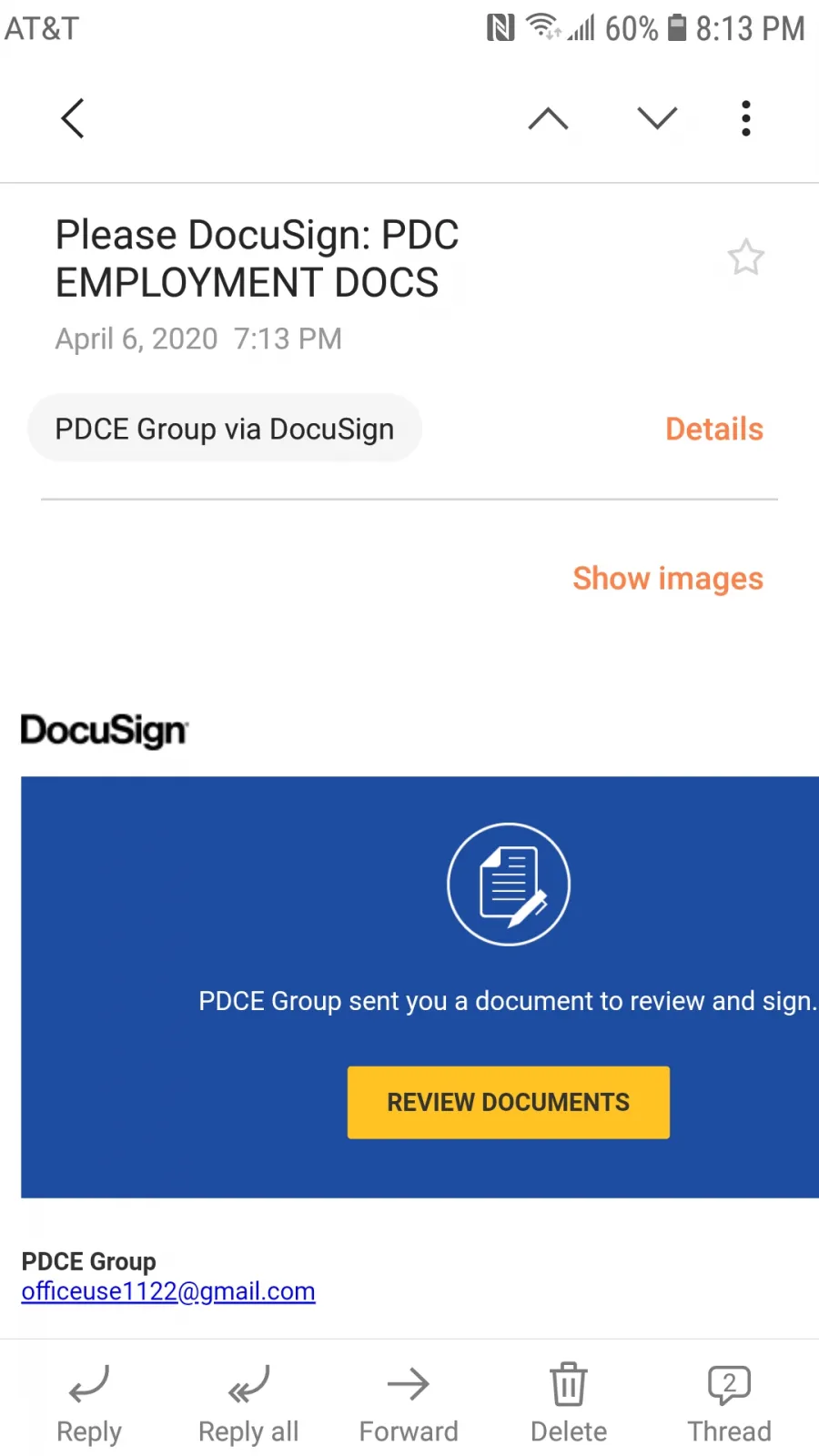
Task: Star this DocuSign email
Action: (x=746, y=258)
